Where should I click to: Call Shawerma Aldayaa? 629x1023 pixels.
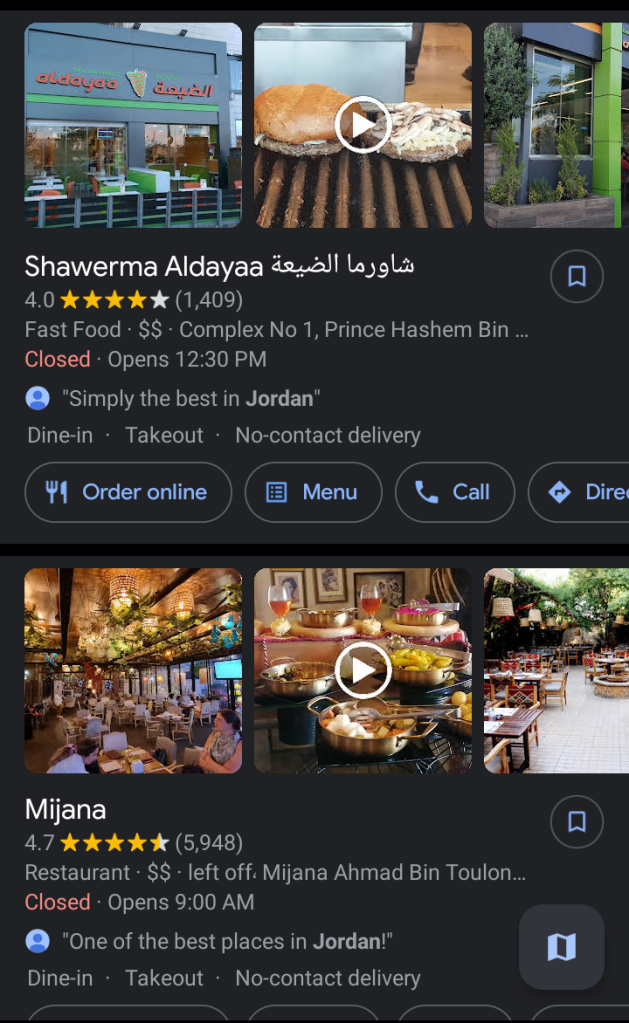(x=454, y=492)
